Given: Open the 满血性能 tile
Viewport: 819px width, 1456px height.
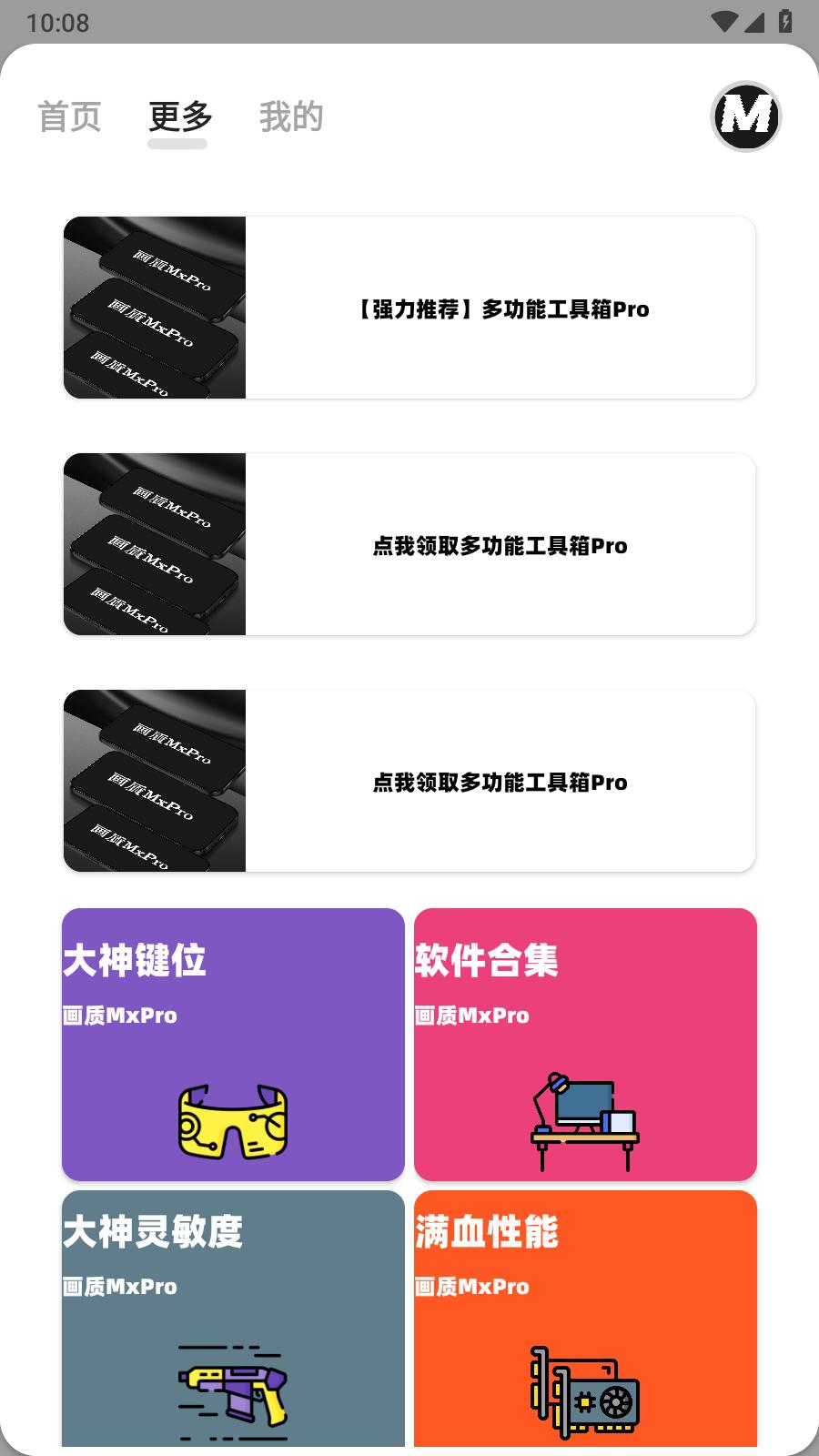Looking at the screenshot, I should point(585,1318).
